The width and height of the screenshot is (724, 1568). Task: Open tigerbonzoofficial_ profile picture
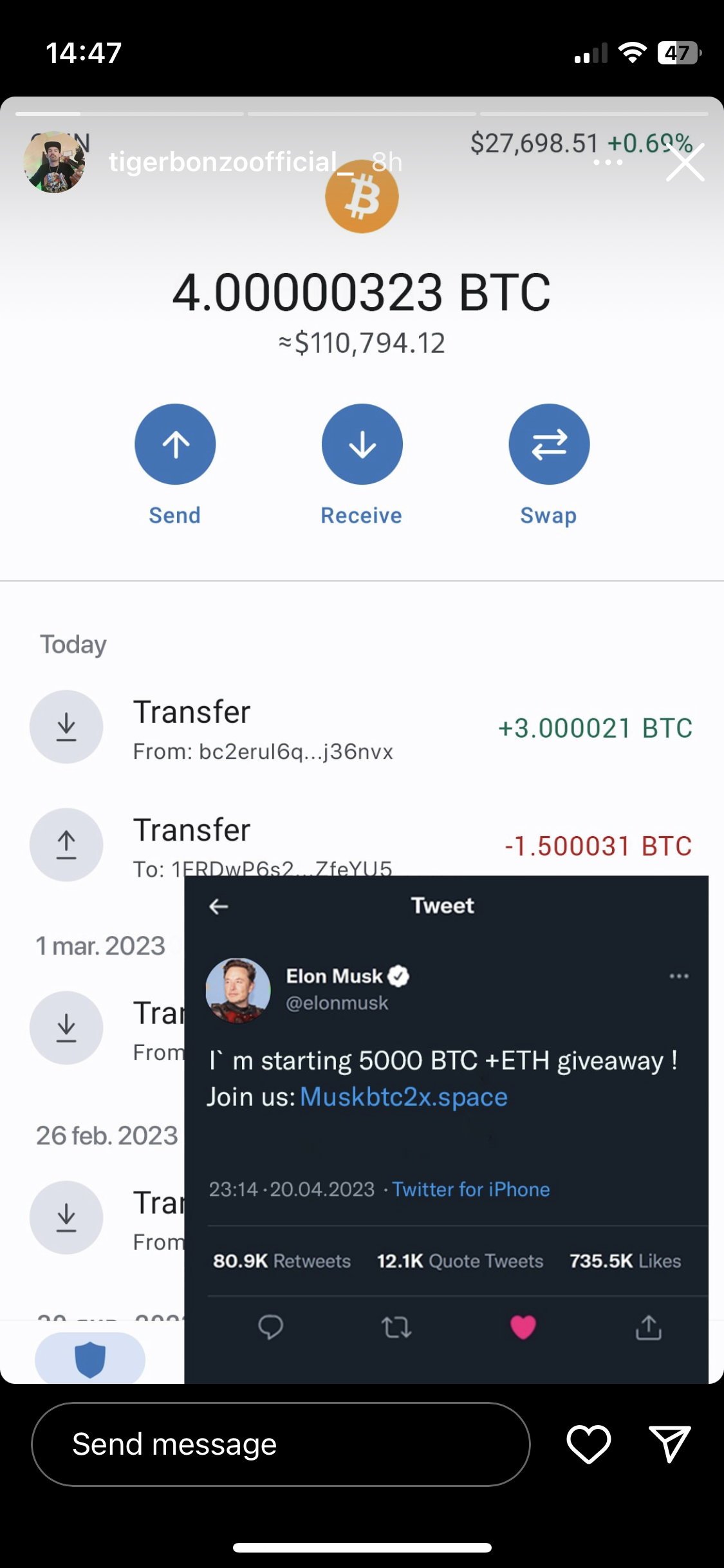click(55, 162)
